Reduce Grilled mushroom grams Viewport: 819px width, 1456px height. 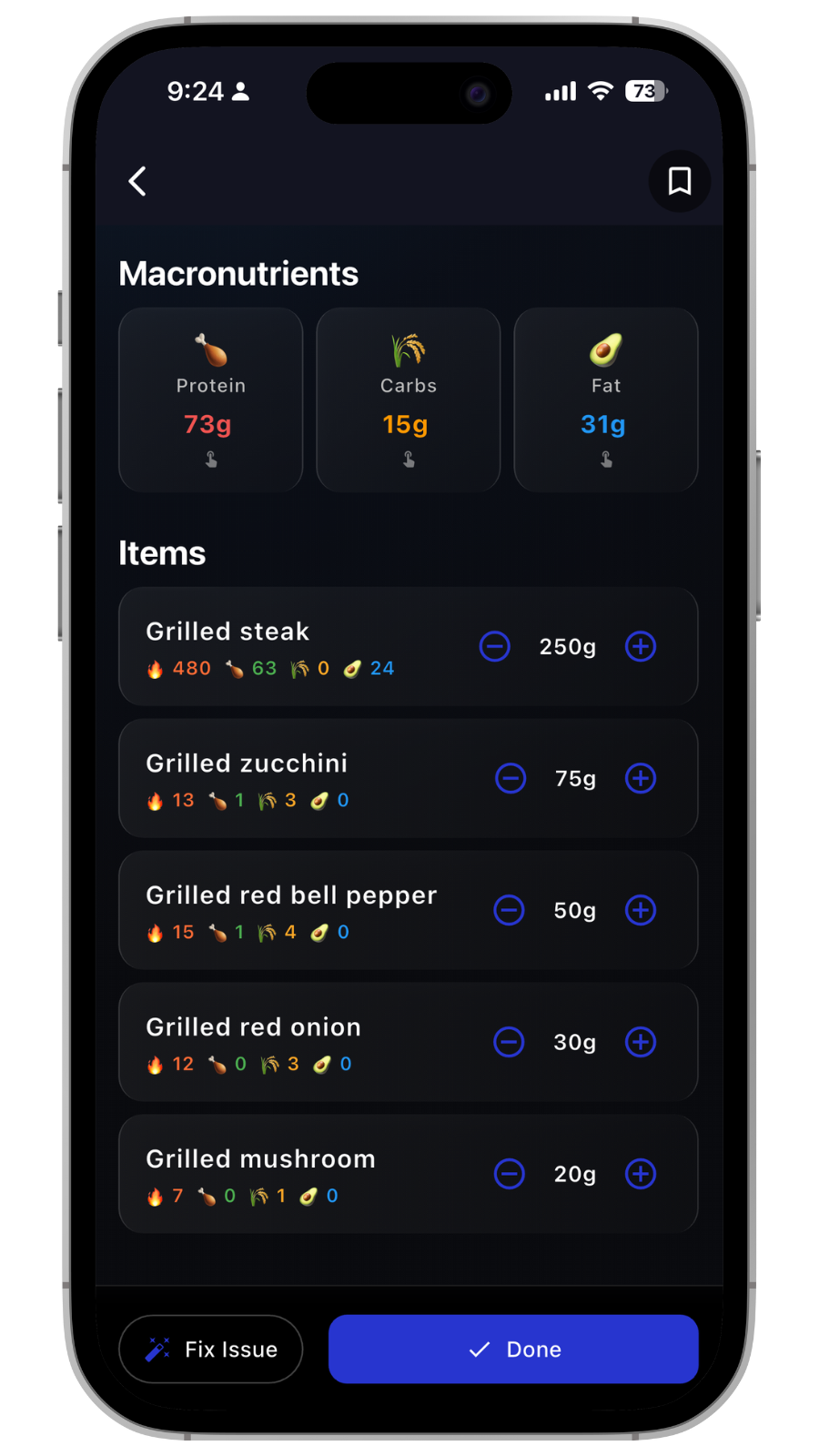(510, 1174)
